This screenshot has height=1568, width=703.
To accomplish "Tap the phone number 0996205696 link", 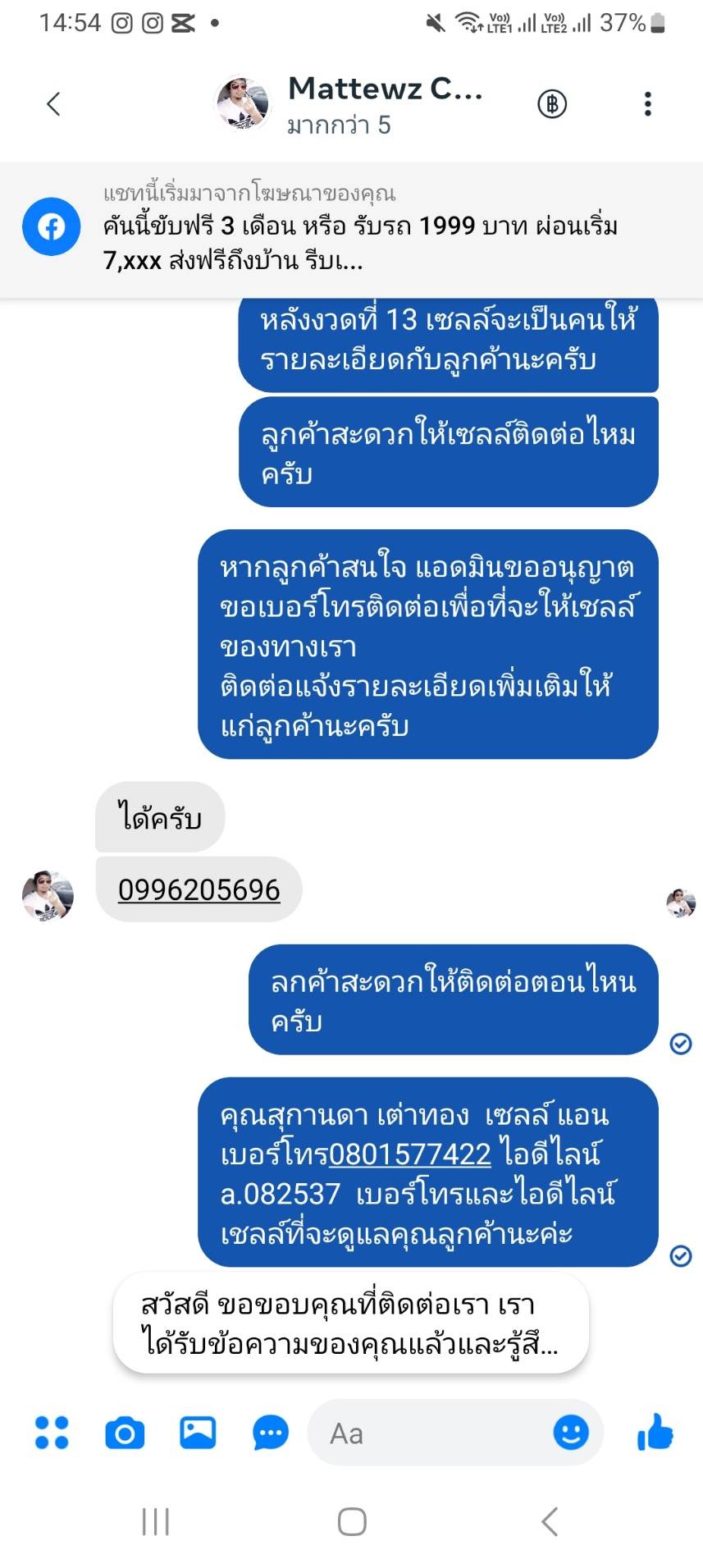I will [199, 889].
